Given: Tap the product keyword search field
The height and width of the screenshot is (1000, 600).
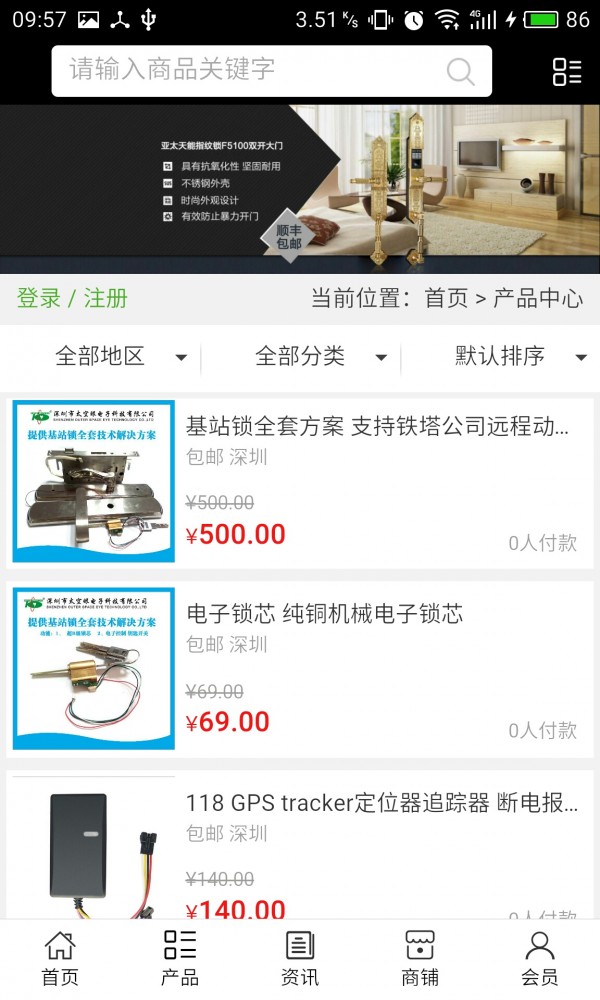Looking at the screenshot, I should pyautogui.click(x=250, y=70).
